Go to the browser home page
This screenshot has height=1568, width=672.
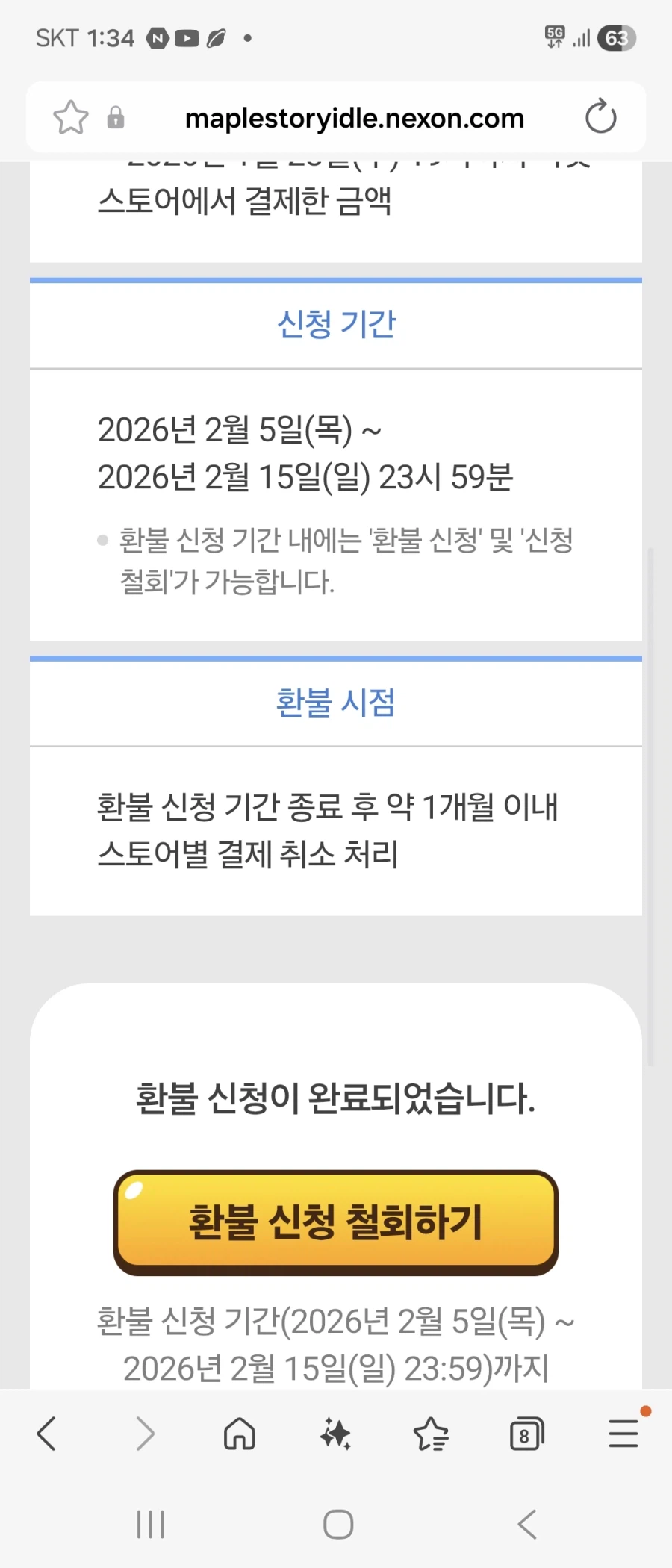(239, 1434)
